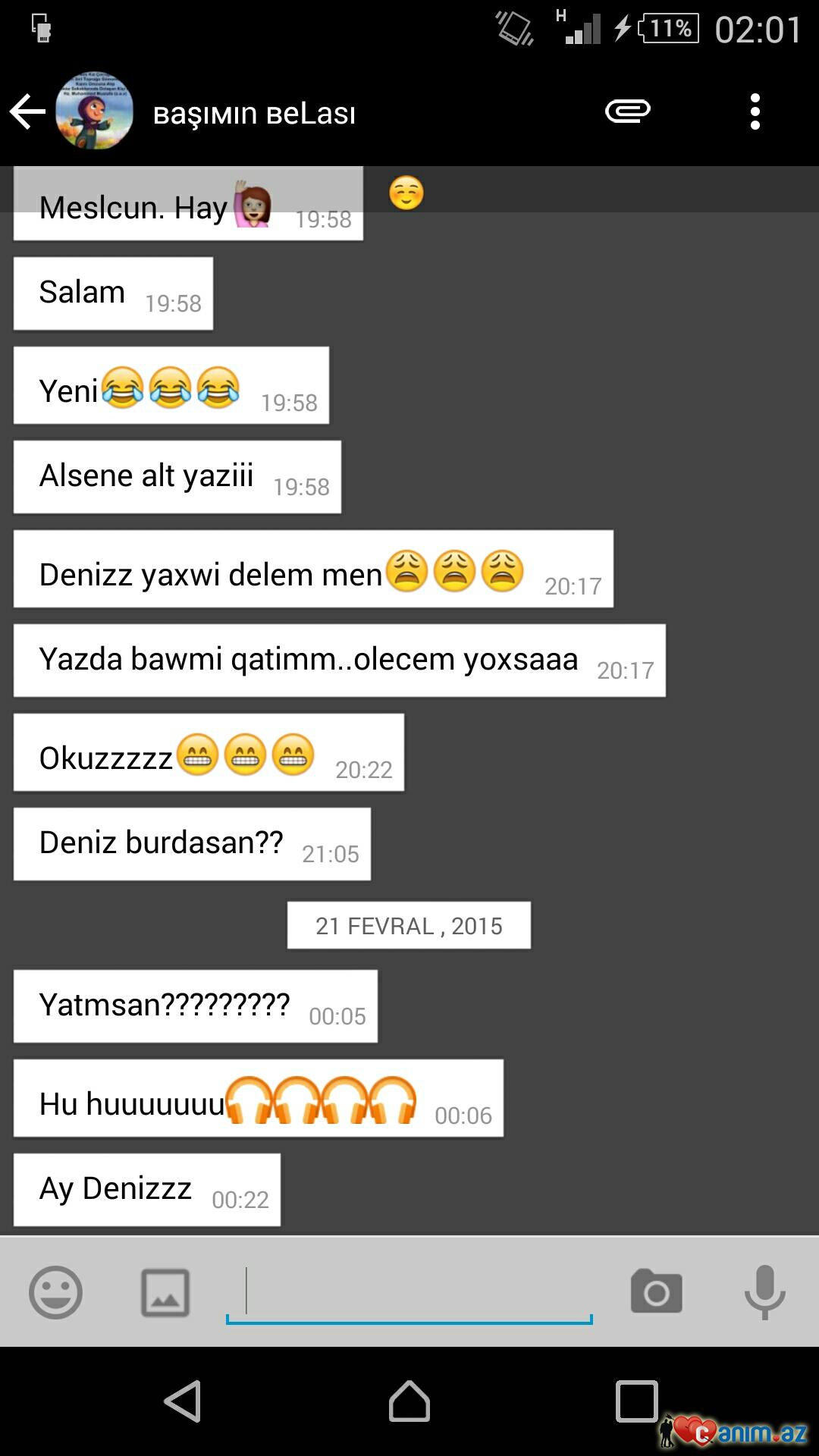Focus the message text field
This screenshot has height=1456, width=819.
tap(409, 1291)
